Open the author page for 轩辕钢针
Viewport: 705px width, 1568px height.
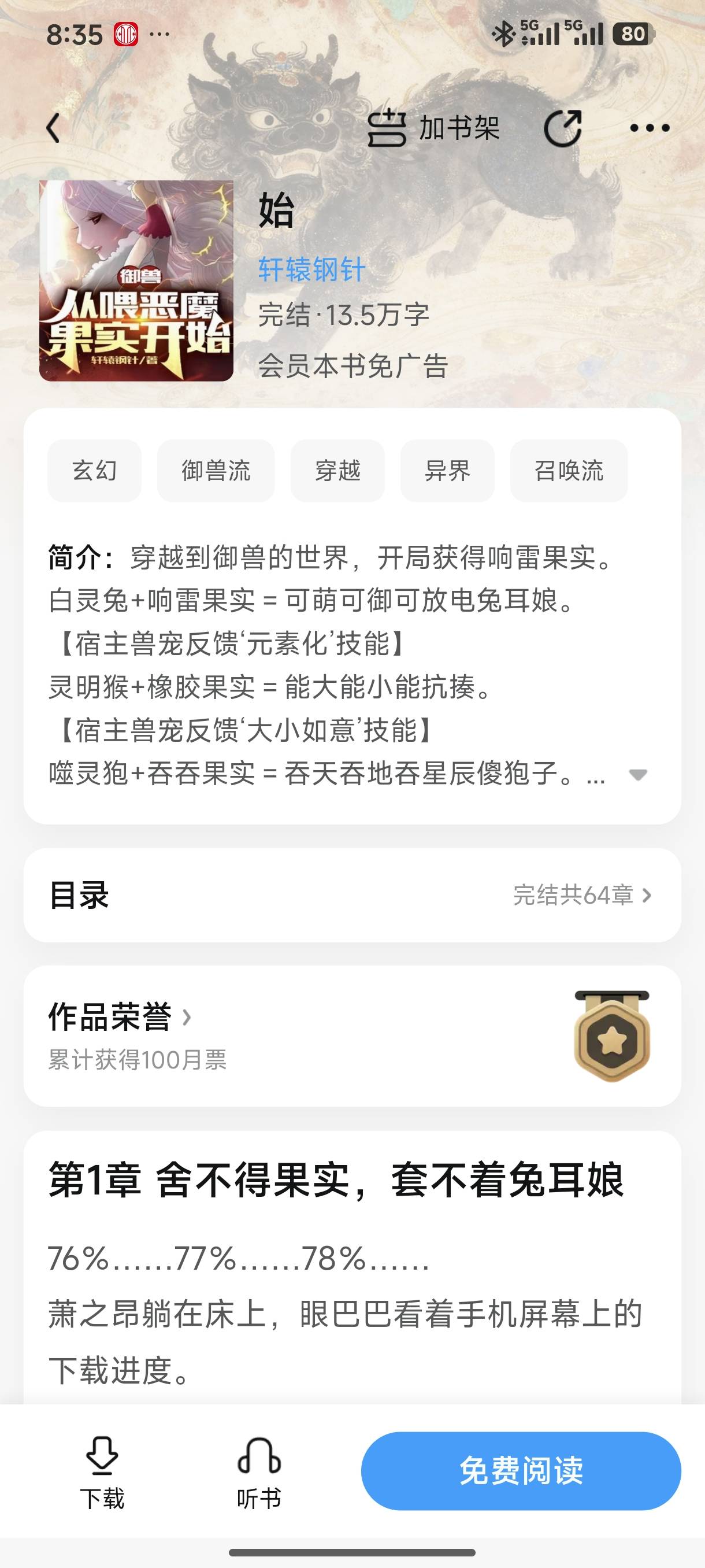click(x=311, y=269)
